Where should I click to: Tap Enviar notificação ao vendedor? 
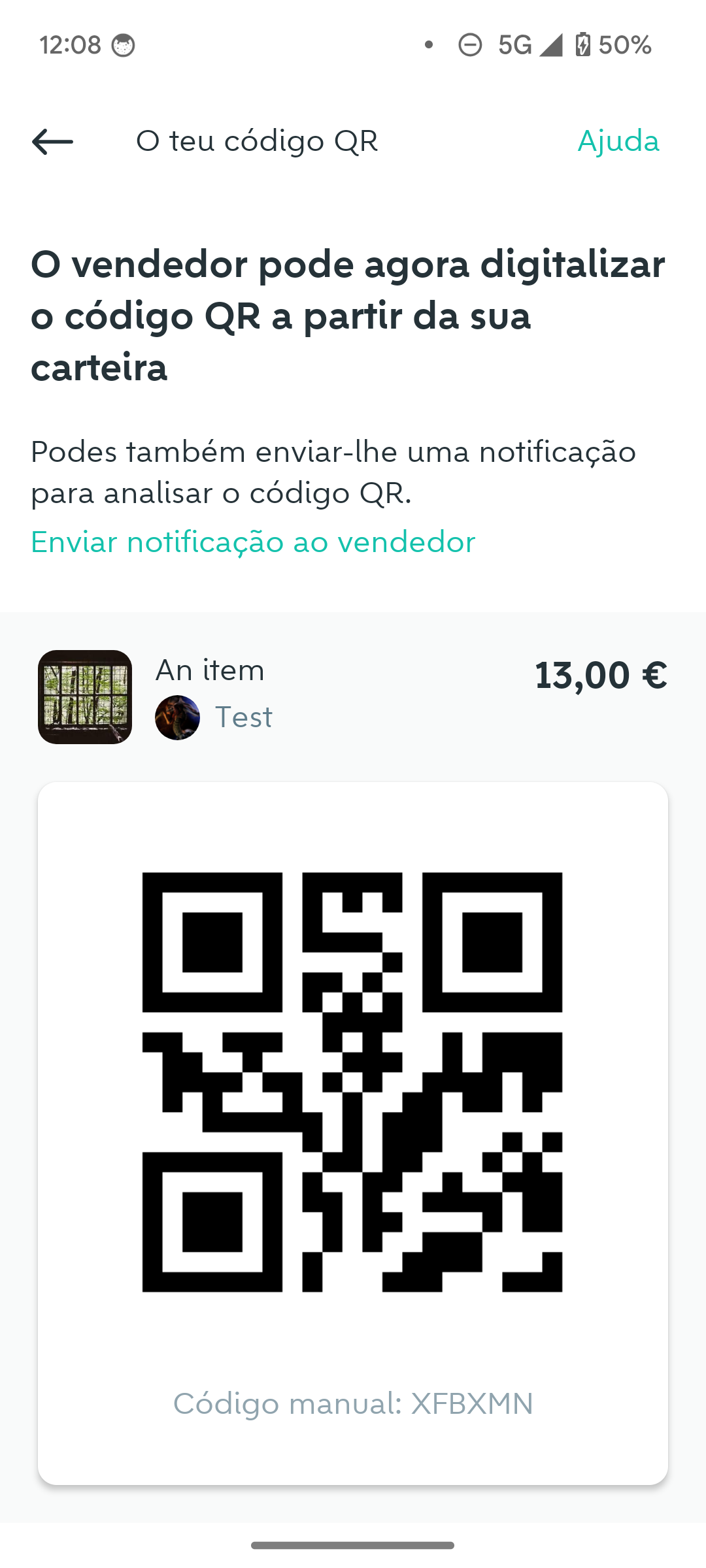253,542
